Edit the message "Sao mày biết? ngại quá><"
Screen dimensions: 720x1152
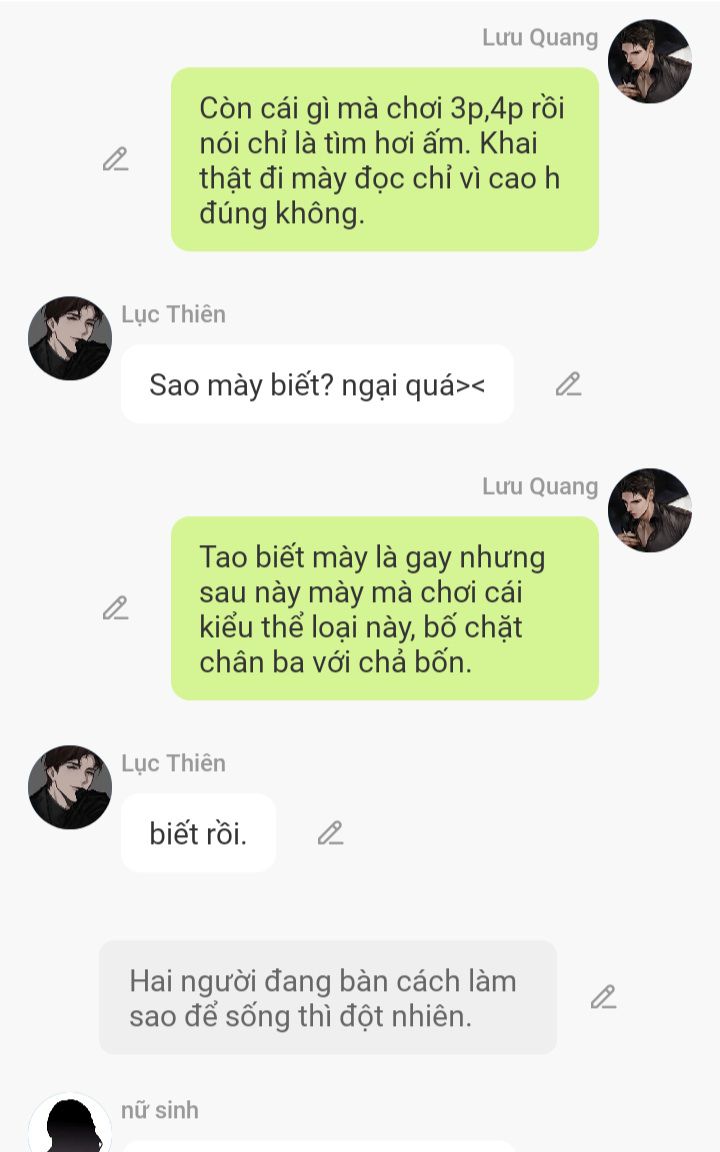point(568,384)
